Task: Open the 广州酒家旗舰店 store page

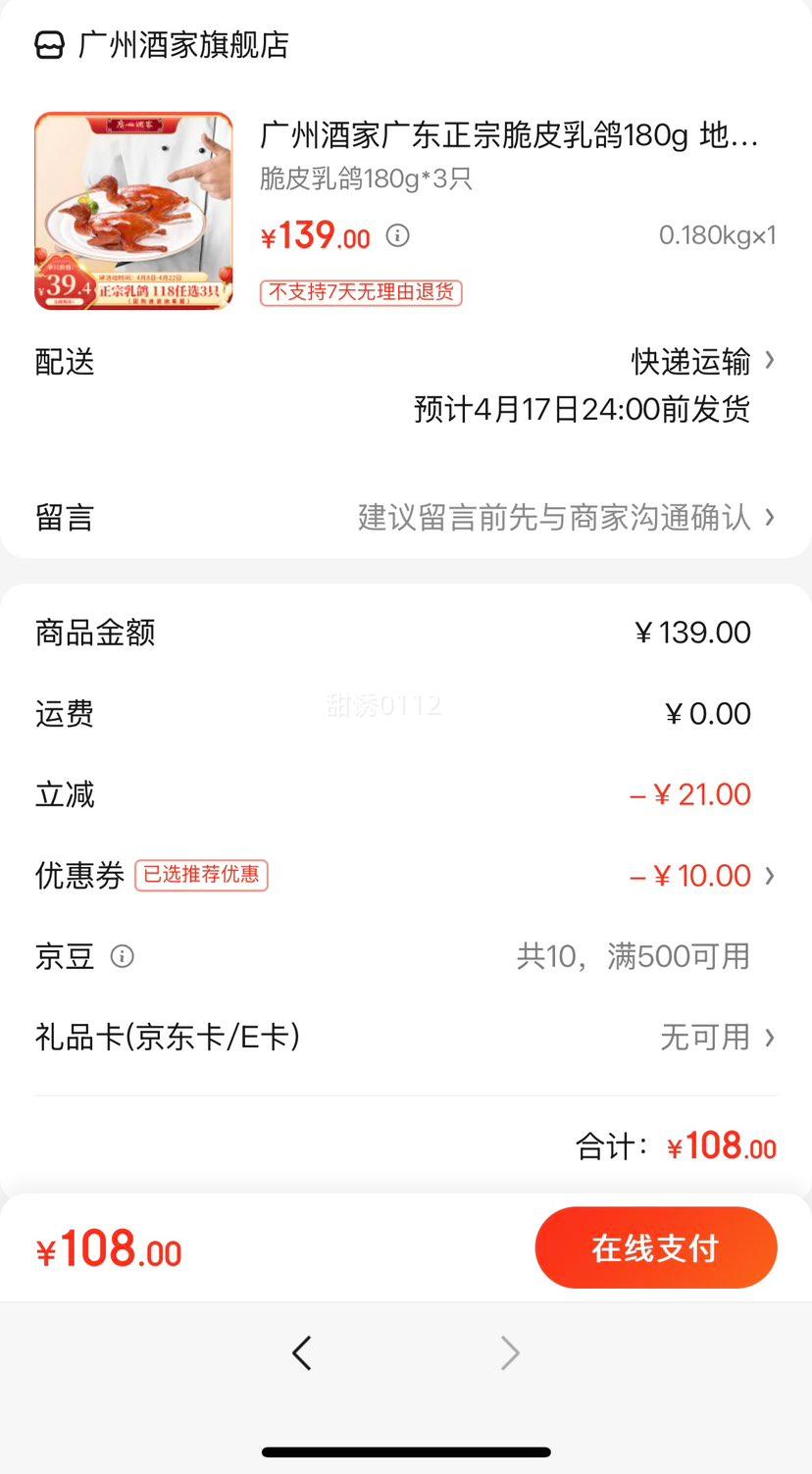Action: pos(182,45)
